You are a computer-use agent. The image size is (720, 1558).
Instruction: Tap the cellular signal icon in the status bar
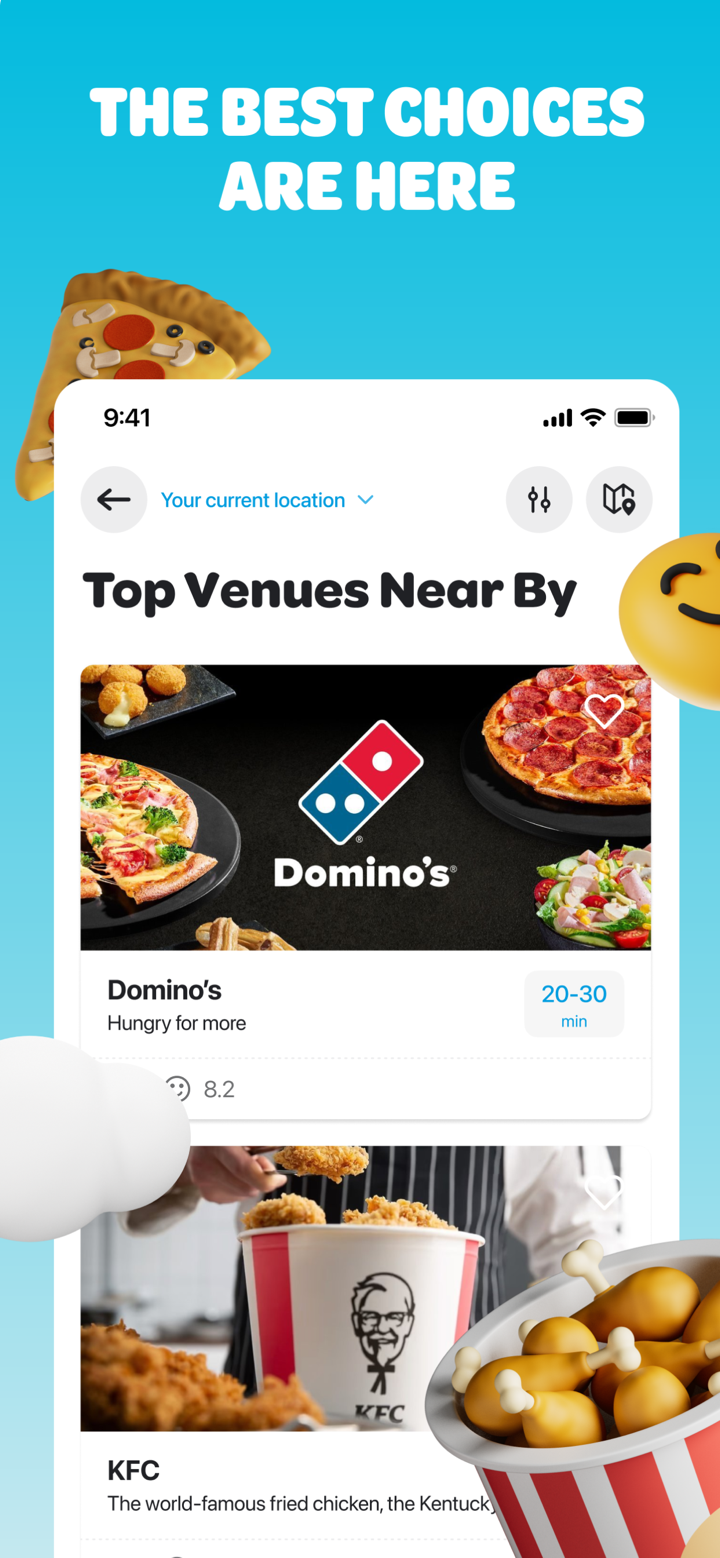(x=557, y=418)
